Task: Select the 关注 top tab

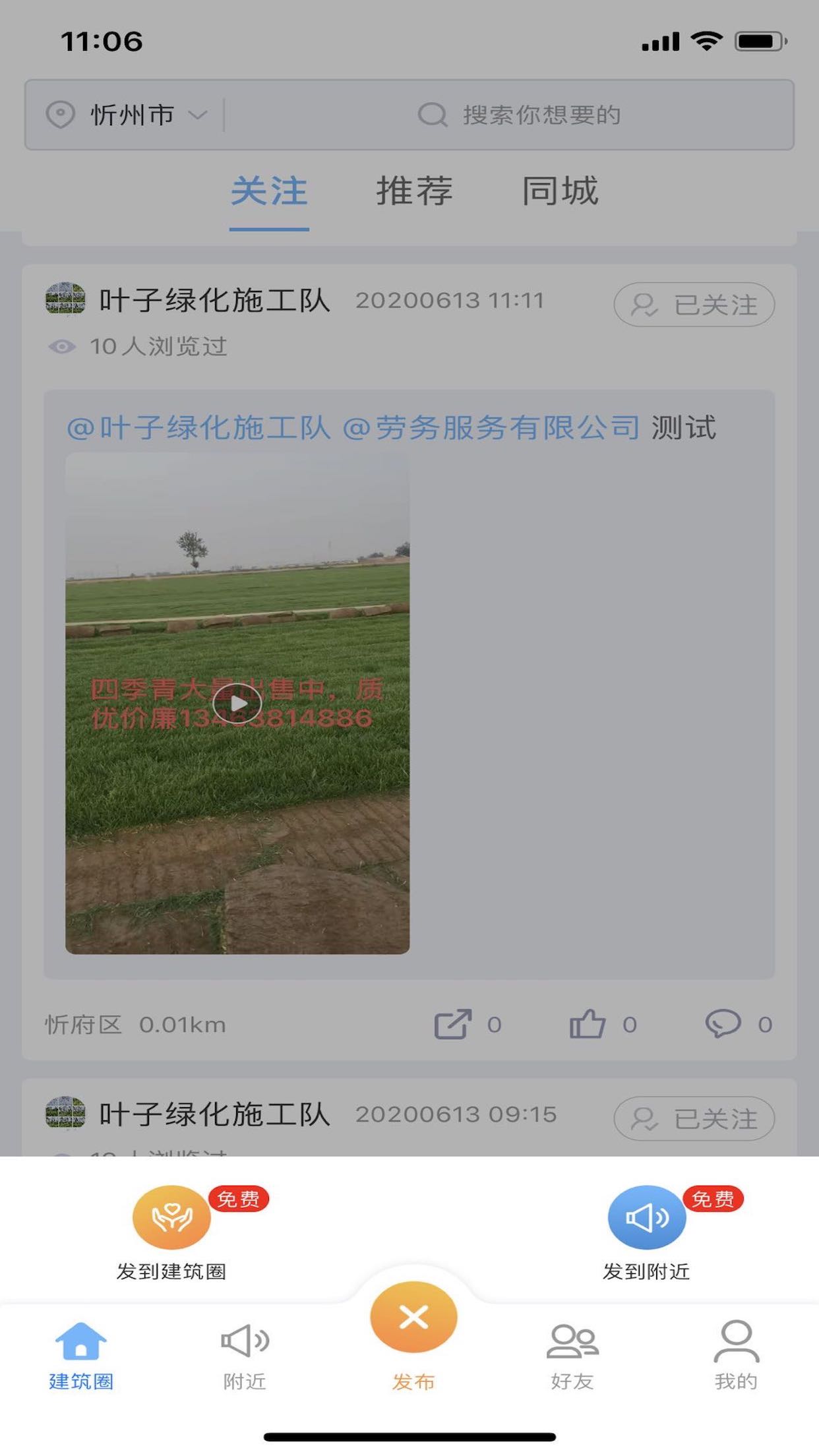Action: pos(269,191)
